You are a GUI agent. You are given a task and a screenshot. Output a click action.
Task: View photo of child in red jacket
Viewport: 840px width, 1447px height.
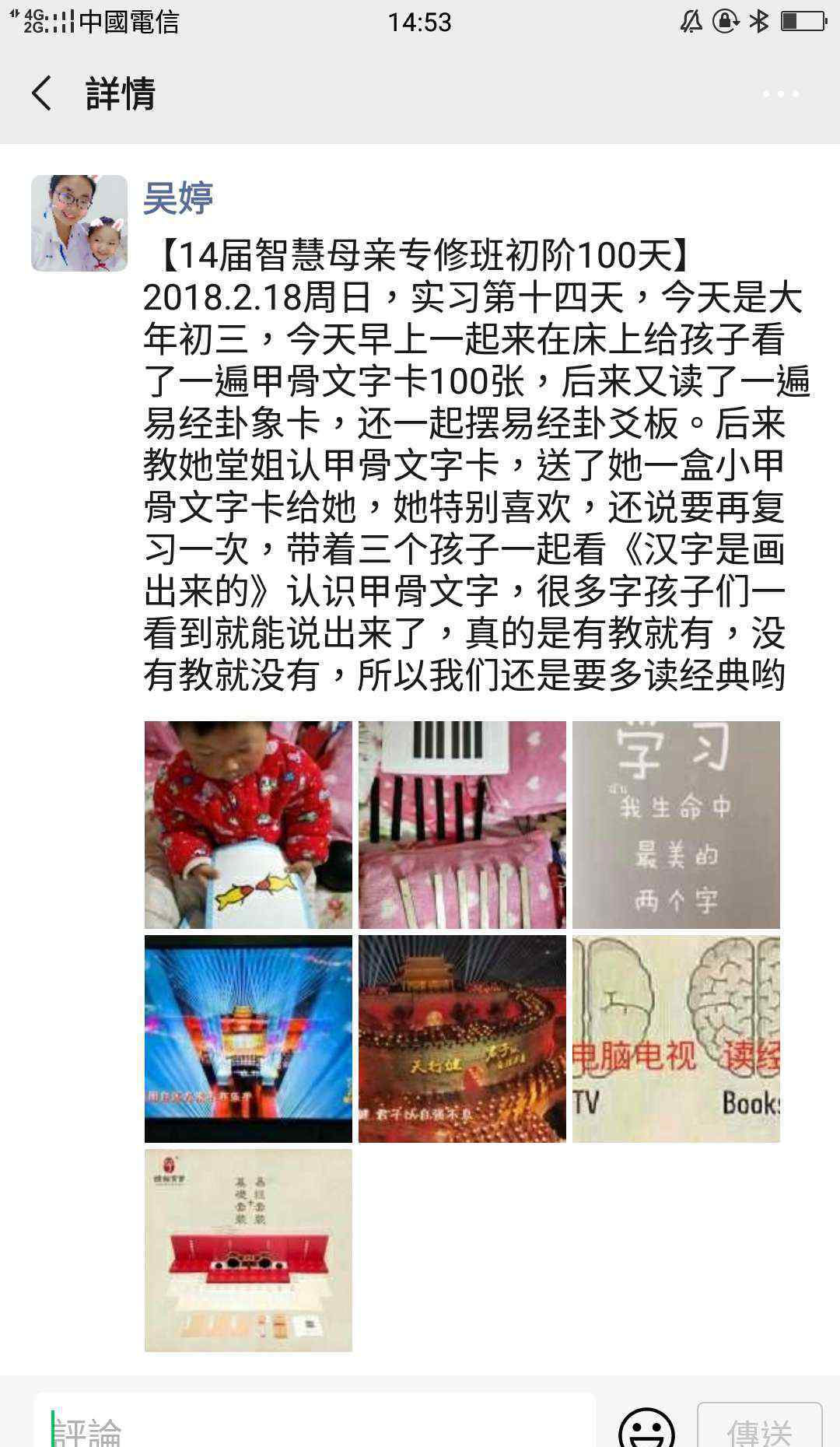click(248, 825)
